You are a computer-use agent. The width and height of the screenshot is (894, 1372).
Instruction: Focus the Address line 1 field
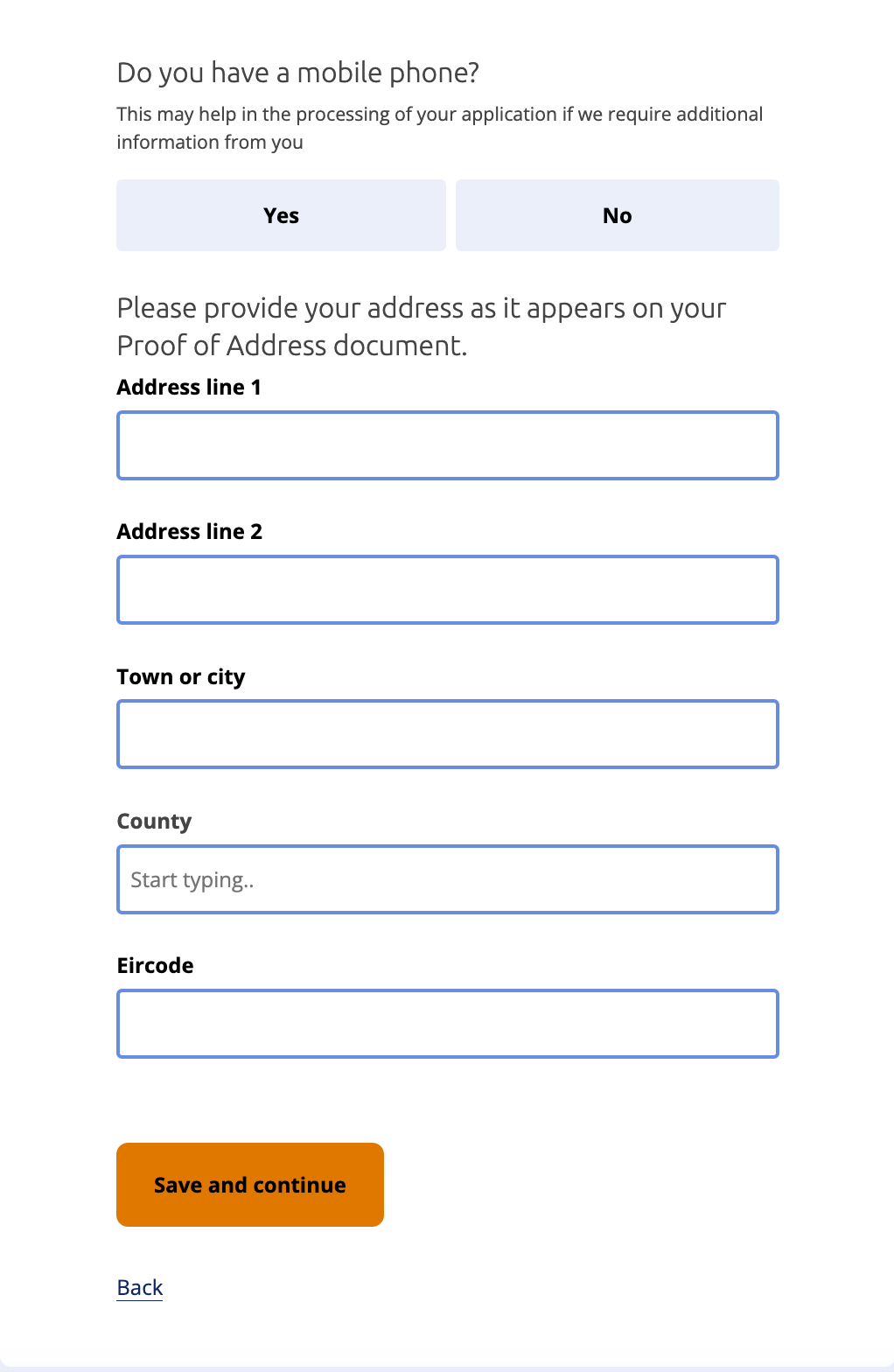447,445
